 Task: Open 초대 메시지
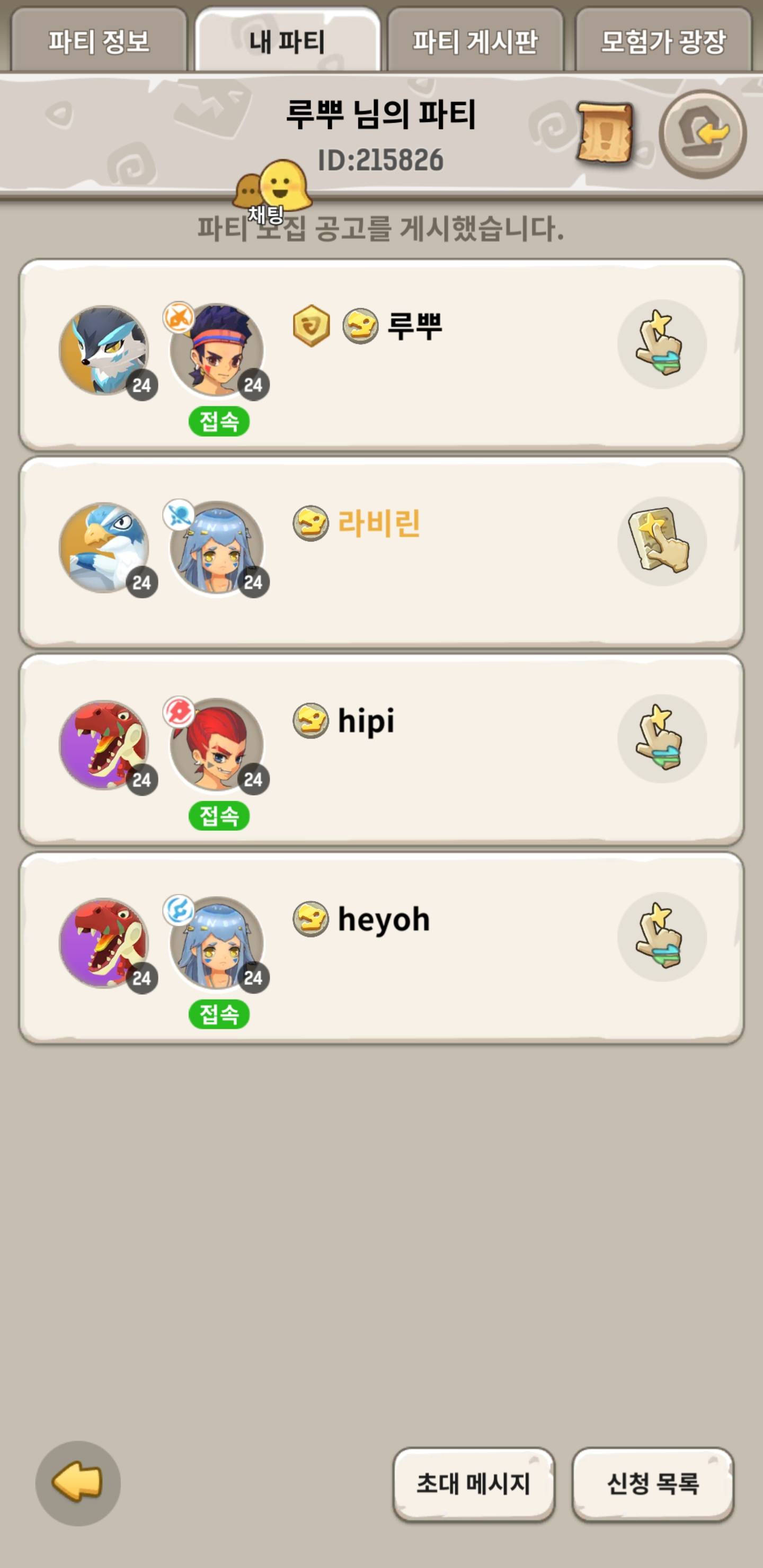tap(473, 1483)
